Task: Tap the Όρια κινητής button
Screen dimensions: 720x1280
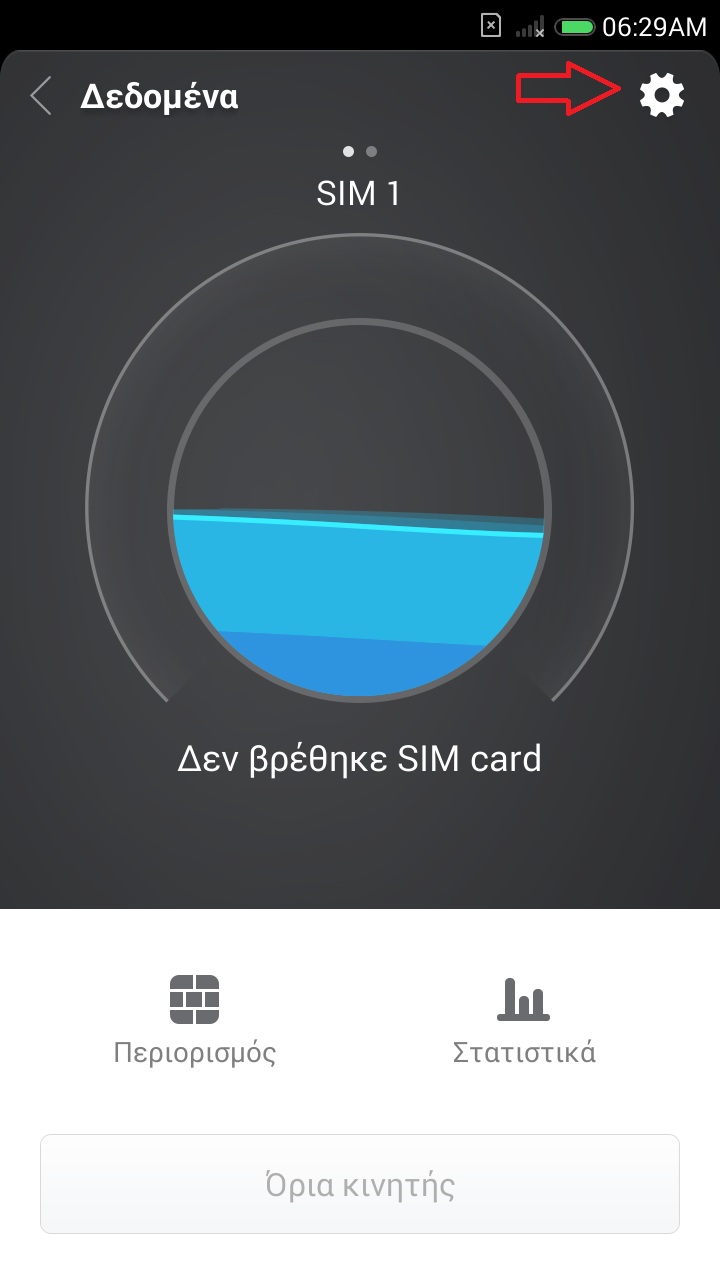Action: [360, 1185]
